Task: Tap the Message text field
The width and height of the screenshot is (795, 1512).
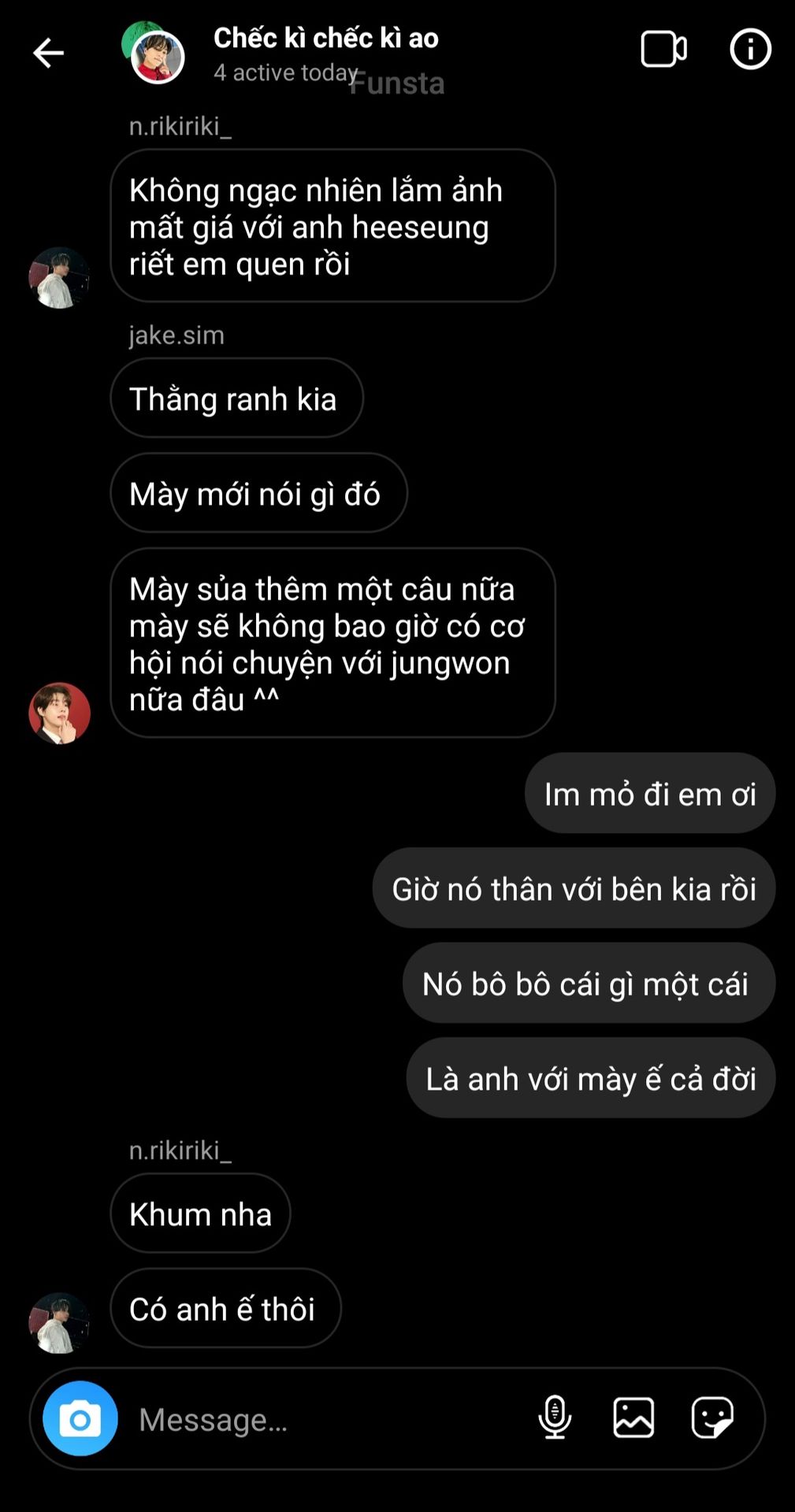Action: point(315,1419)
